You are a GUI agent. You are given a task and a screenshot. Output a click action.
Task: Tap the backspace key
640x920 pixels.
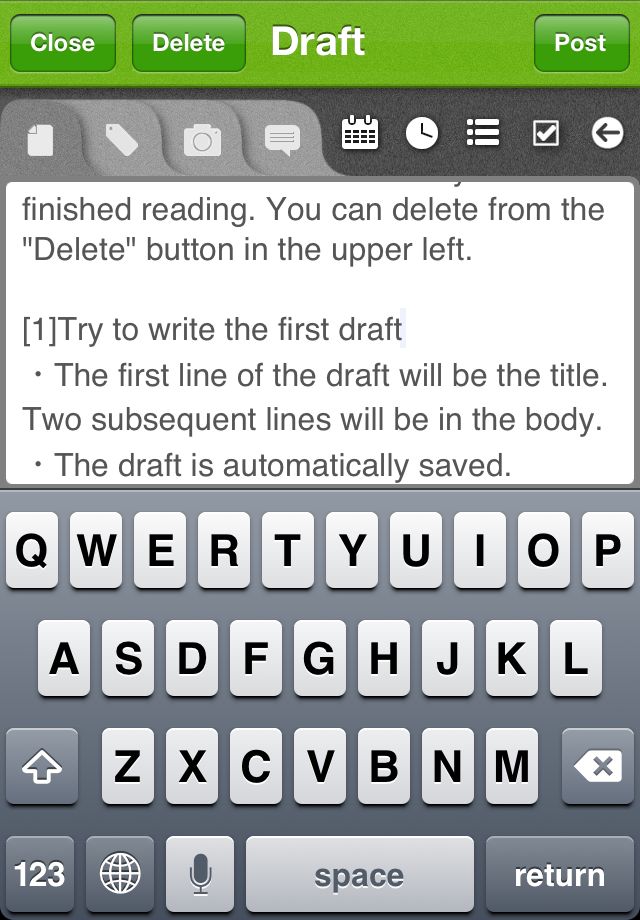598,767
